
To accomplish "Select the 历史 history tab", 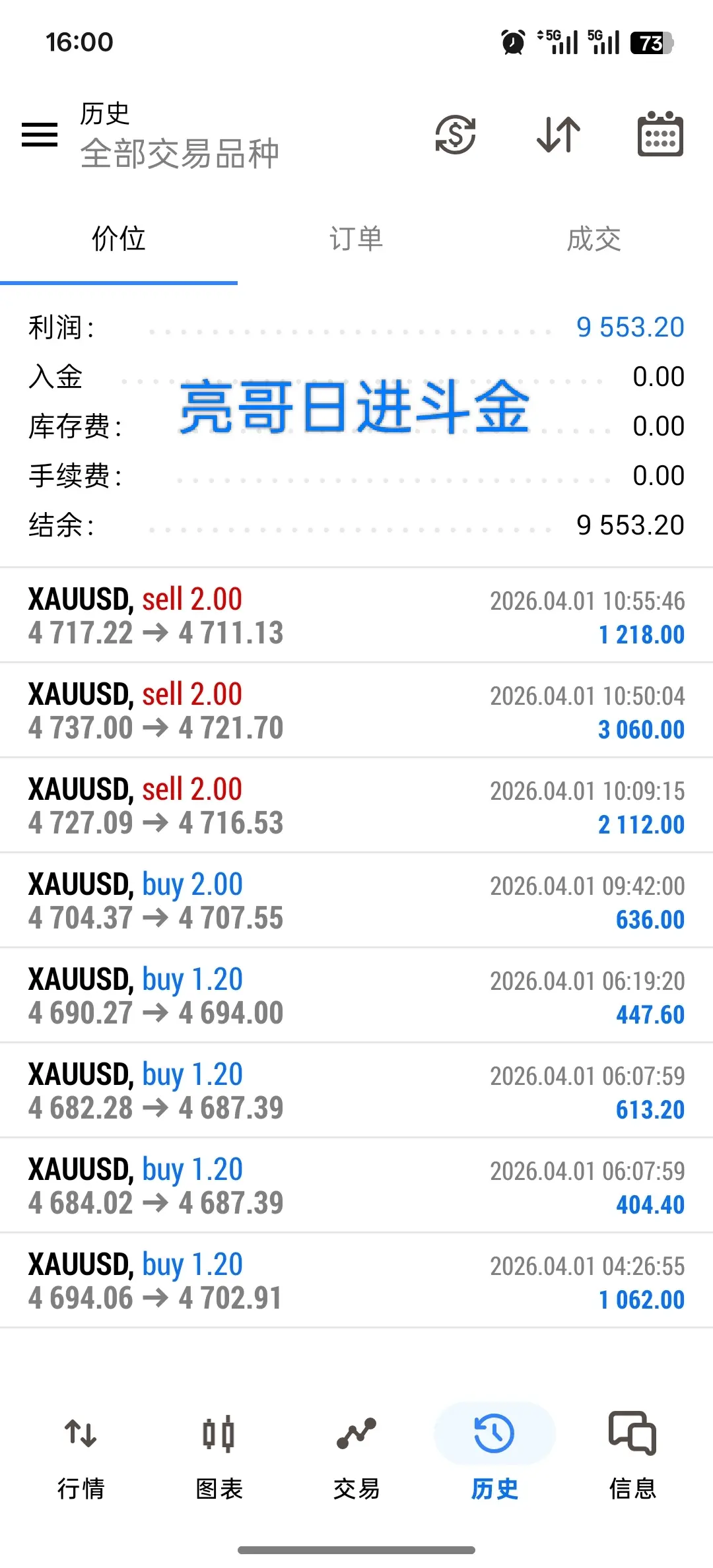I will [x=494, y=1452].
